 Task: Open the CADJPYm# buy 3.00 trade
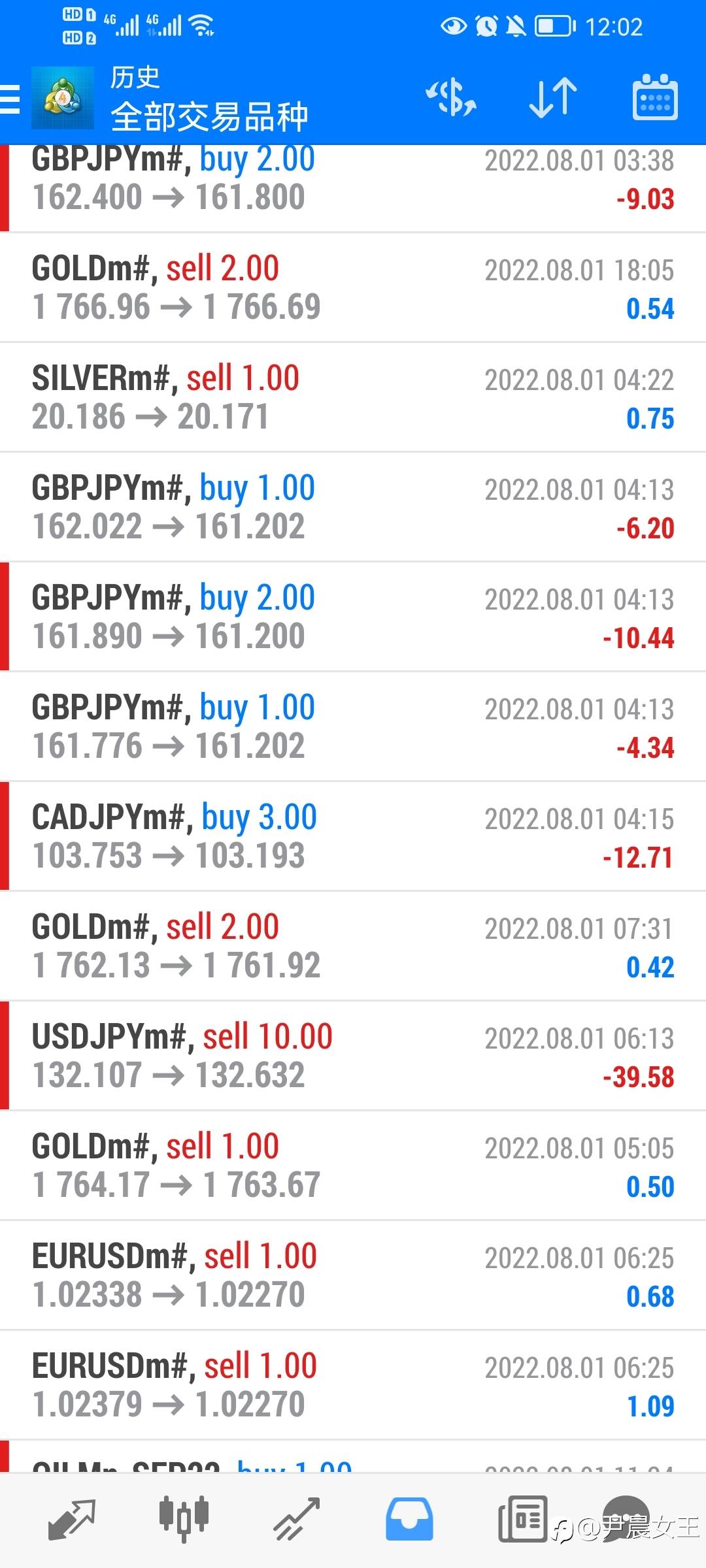pyautogui.click(x=353, y=836)
